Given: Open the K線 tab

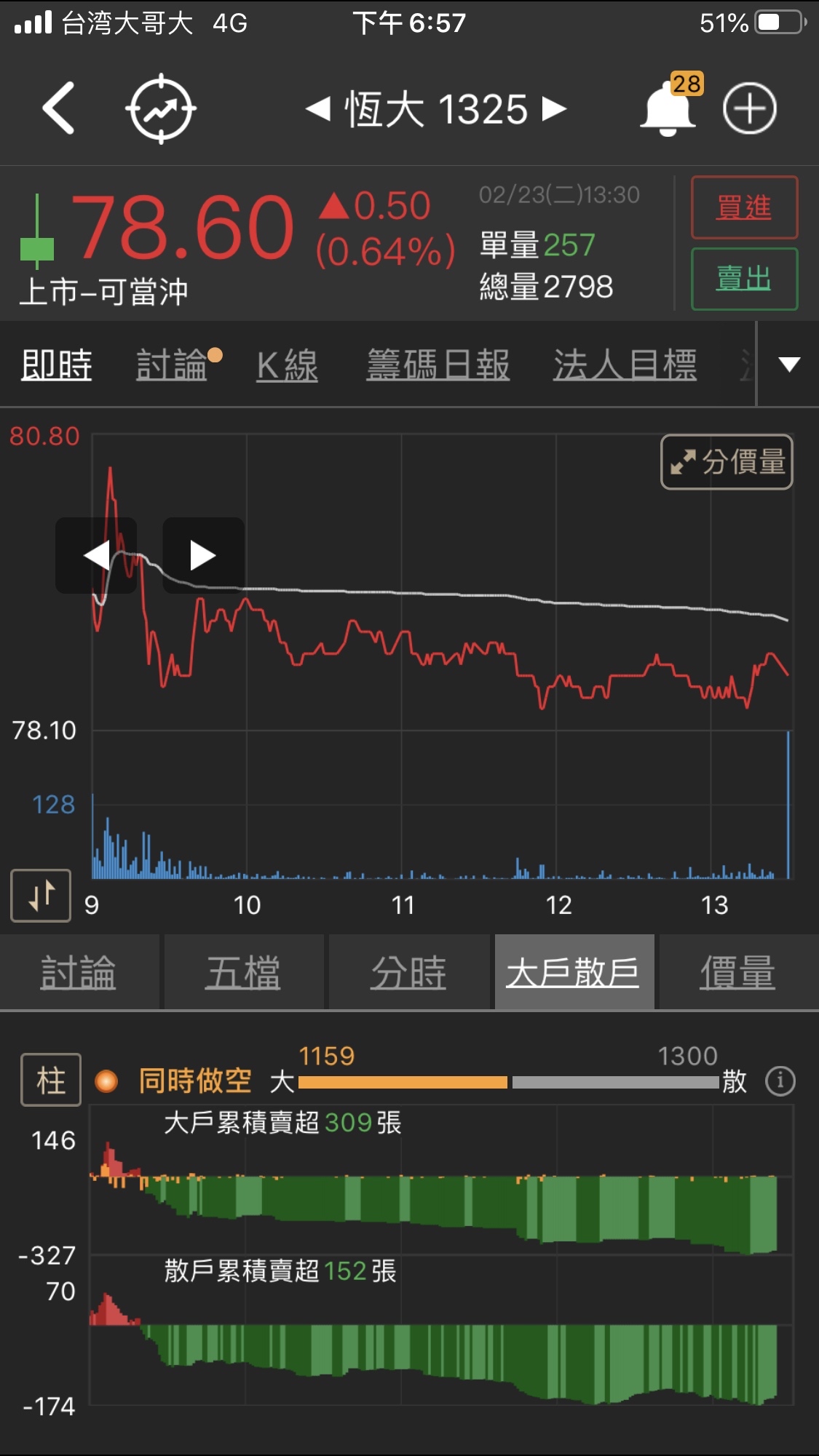Looking at the screenshot, I should point(288,365).
